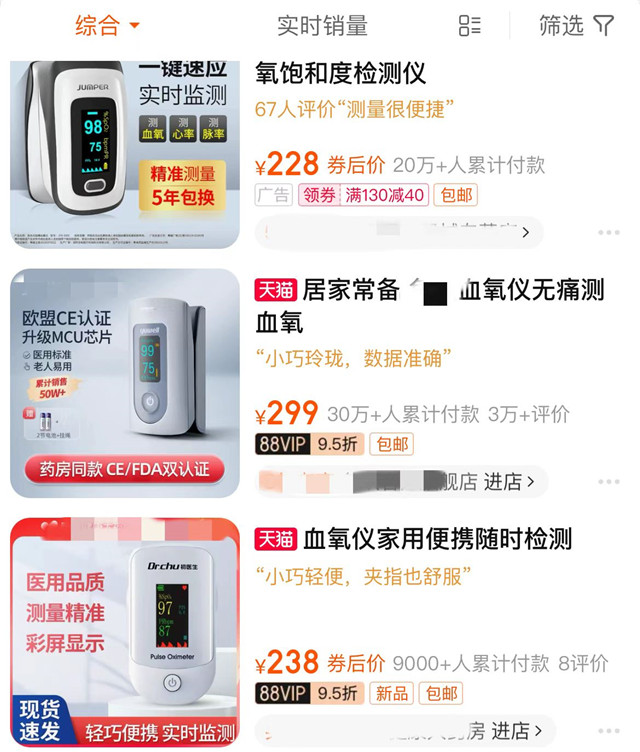Open more options for the ¥228 oximeter
The height and width of the screenshot is (752, 640).
609,233
